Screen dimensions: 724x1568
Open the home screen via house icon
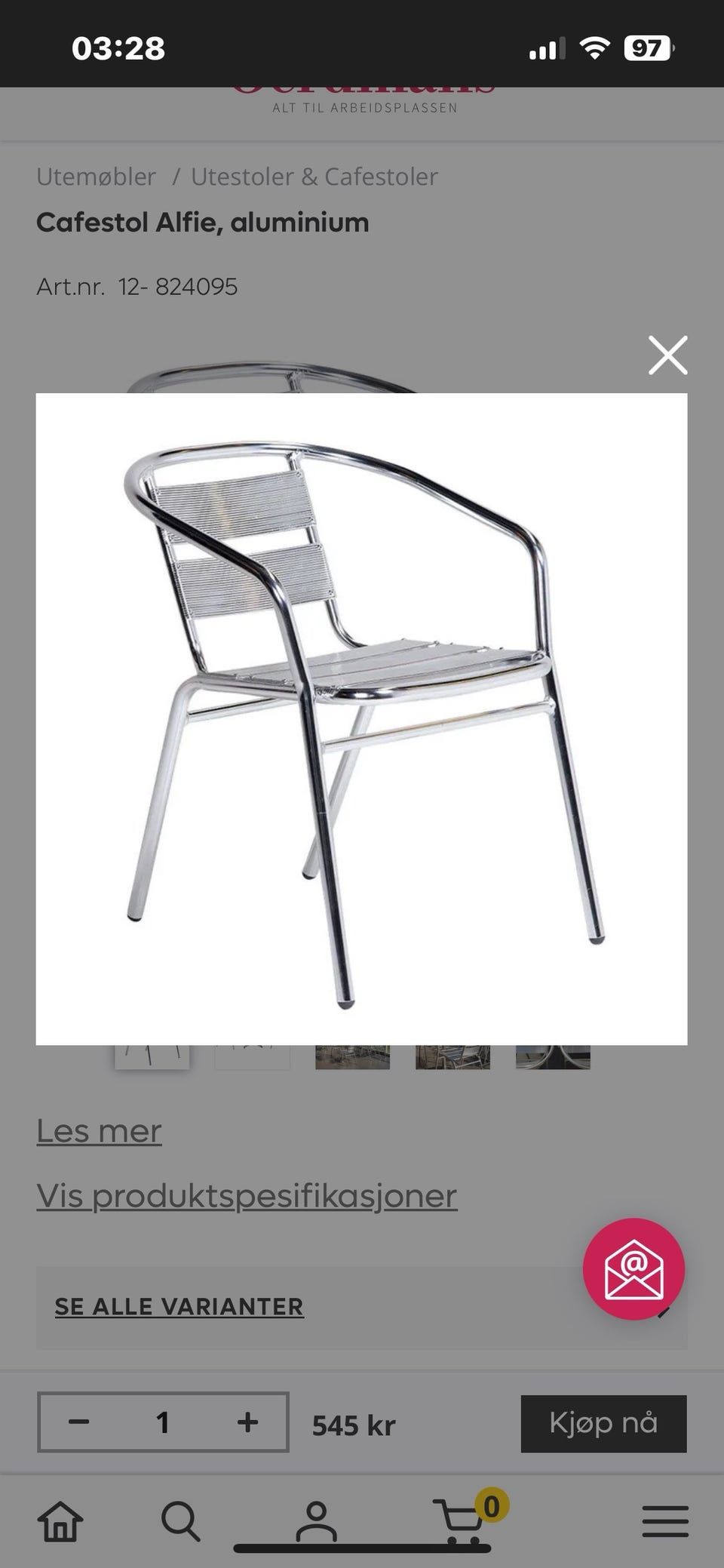(60, 1522)
